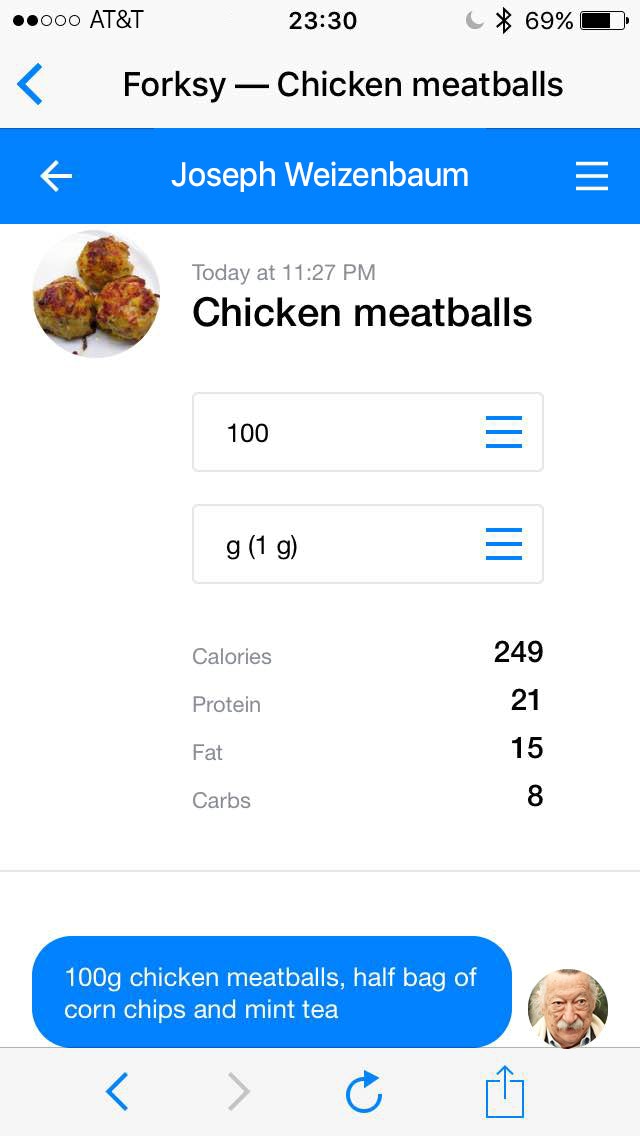
Task: Go back via the top blue chevron
Action: tap(30, 84)
